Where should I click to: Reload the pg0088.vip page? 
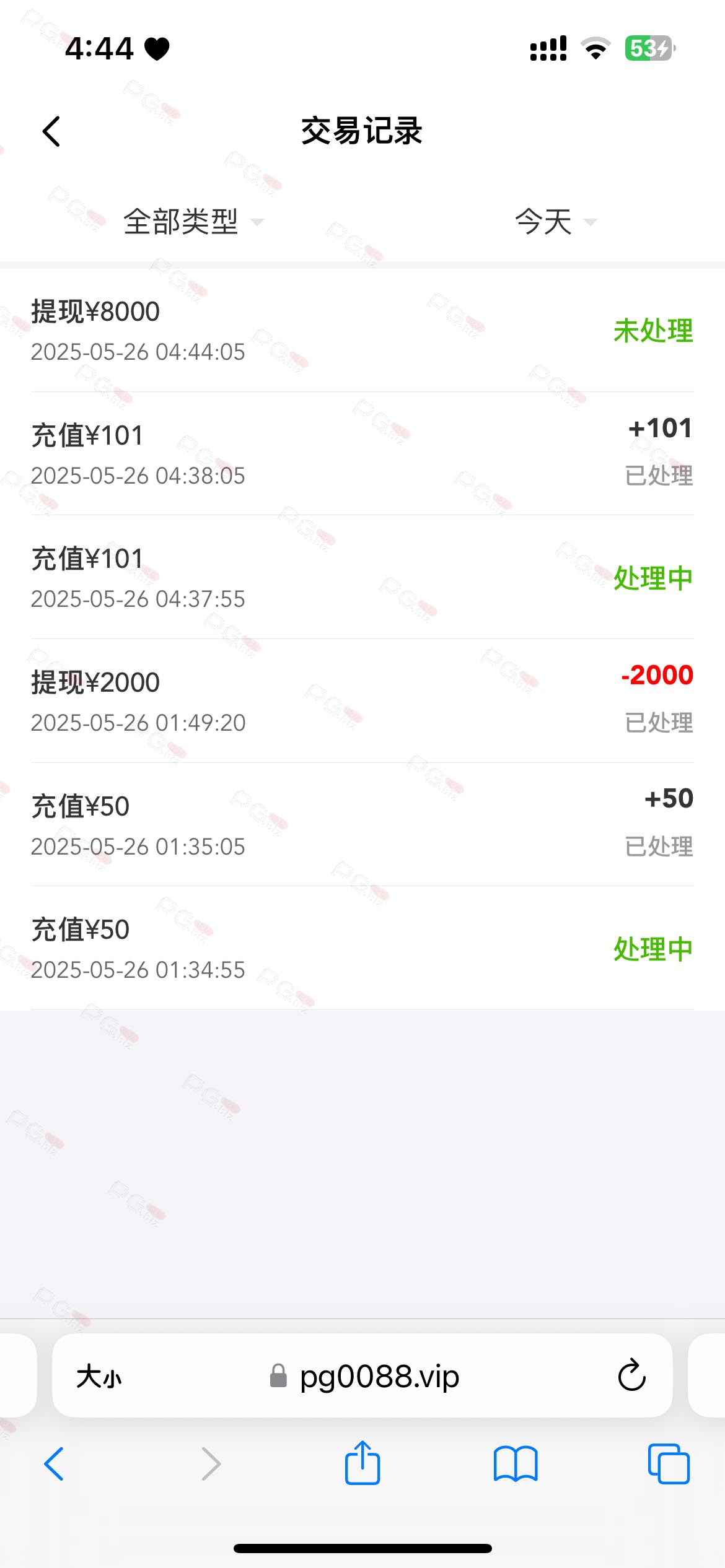[x=631, y=1376]
